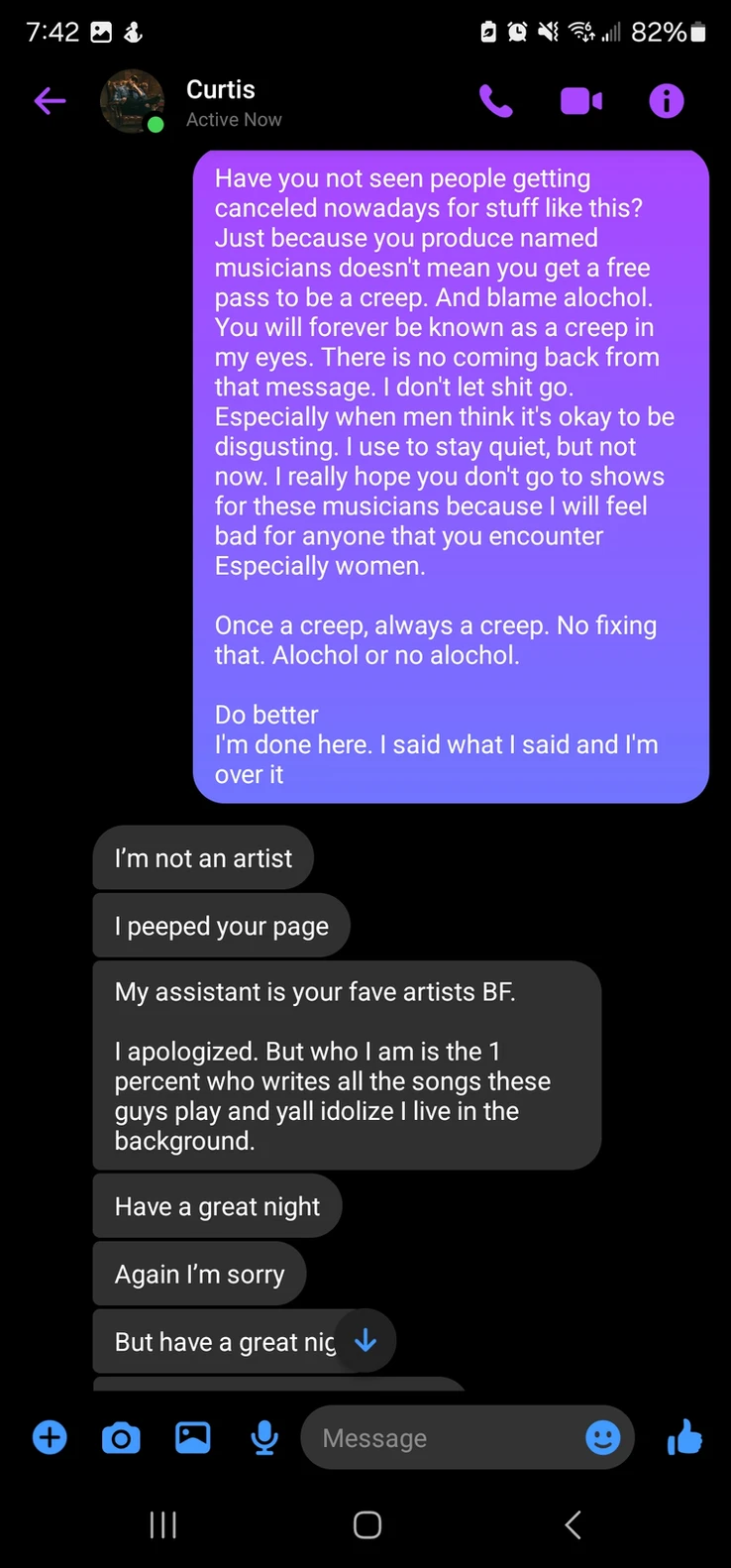Jump to the latest message arrow

point(365,1341)
